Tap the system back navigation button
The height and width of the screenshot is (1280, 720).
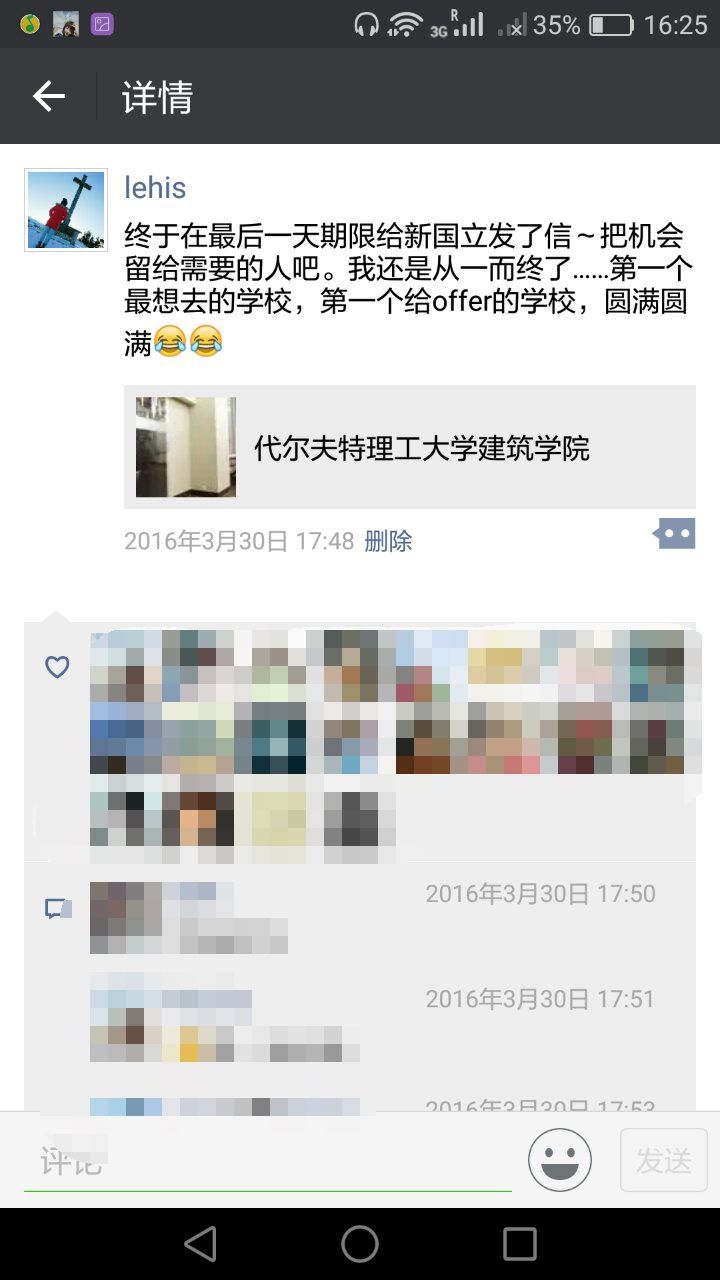pos(200,1244)
